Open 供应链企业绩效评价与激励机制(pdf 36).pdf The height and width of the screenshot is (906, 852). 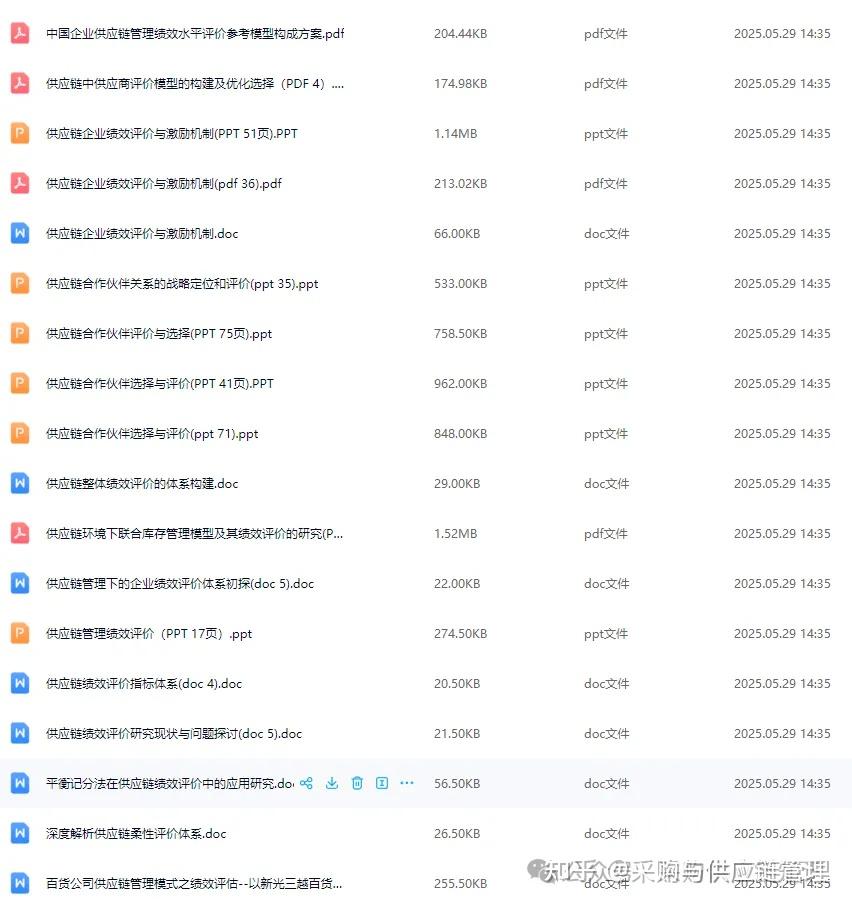[x=164, y=183]
